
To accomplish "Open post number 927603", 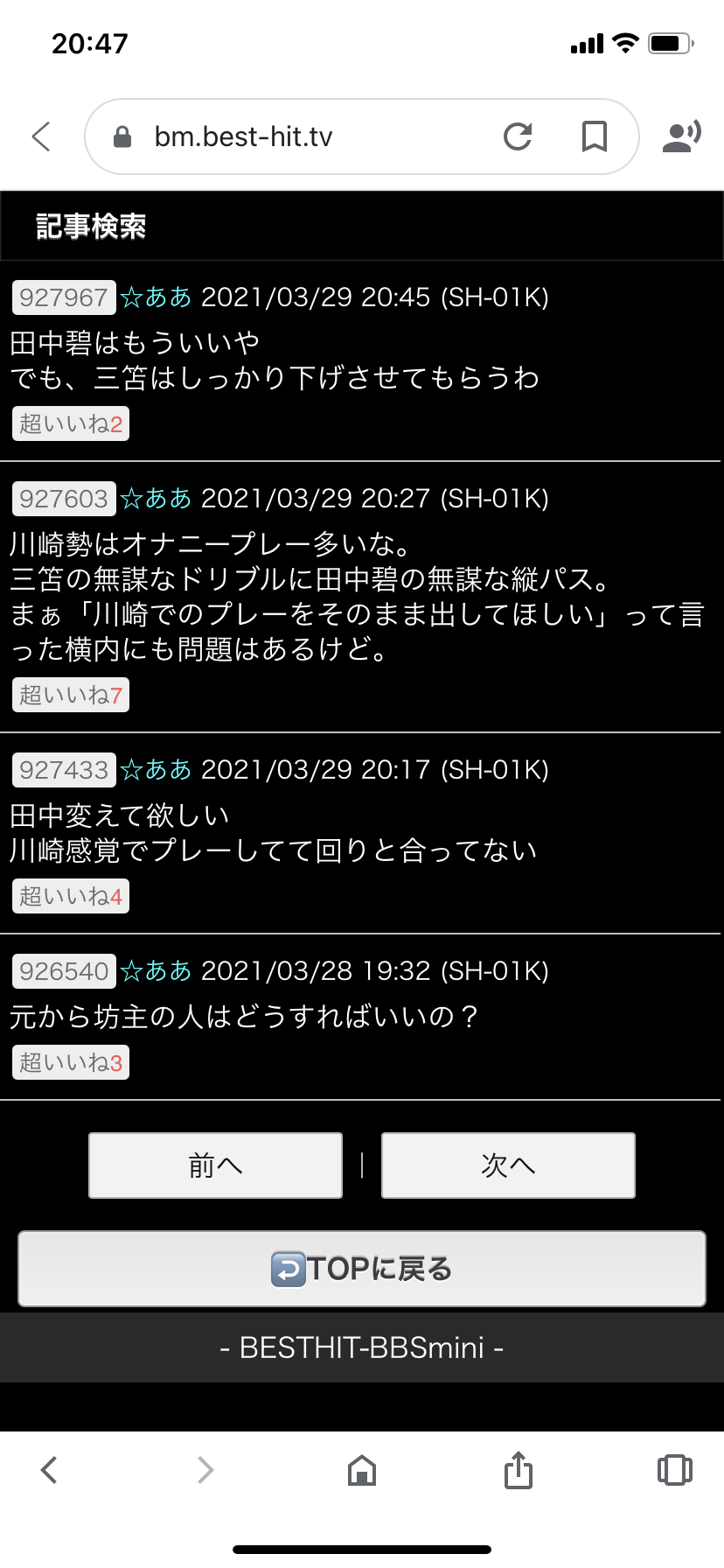I will pyautogui.click(x=64, y=499).
